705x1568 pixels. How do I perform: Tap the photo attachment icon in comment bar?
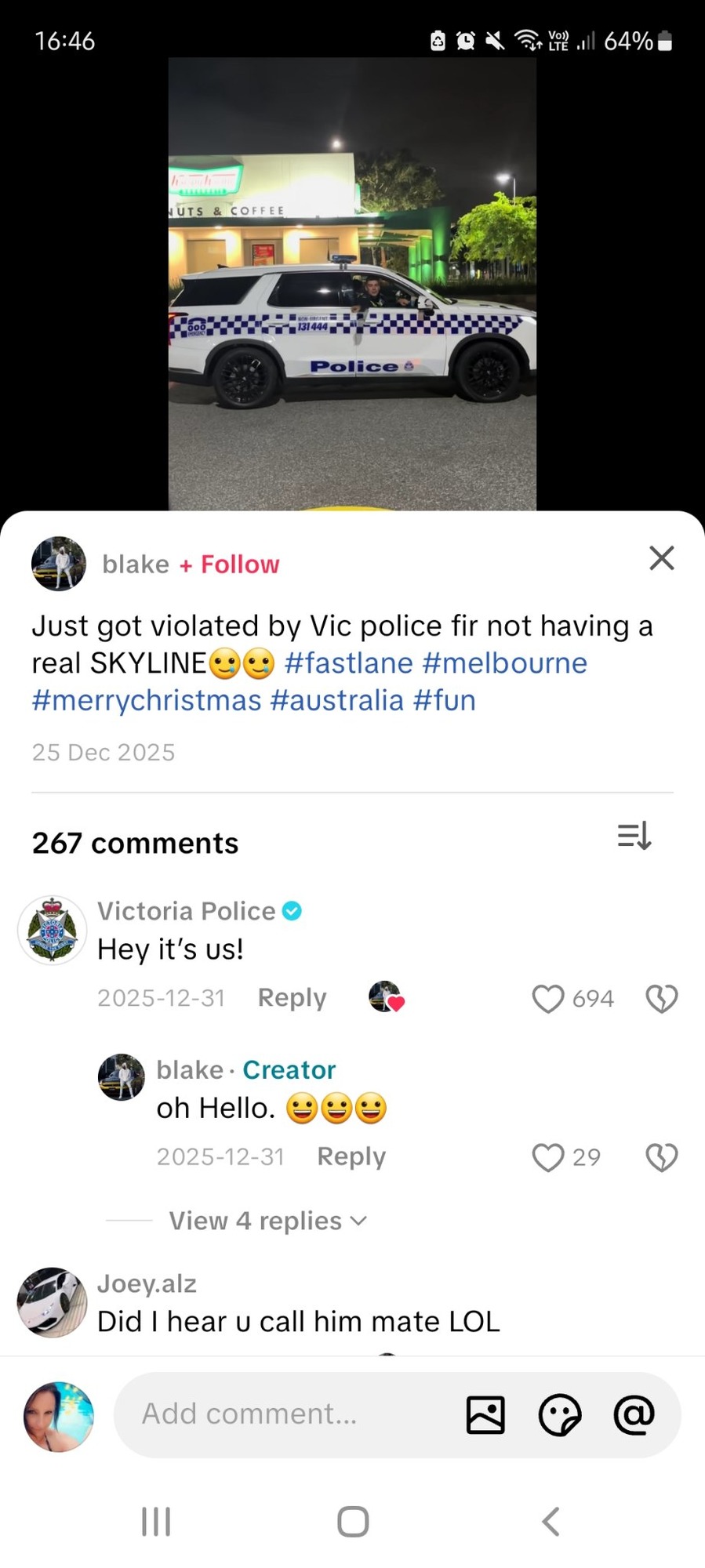[x=485, y=1414]
